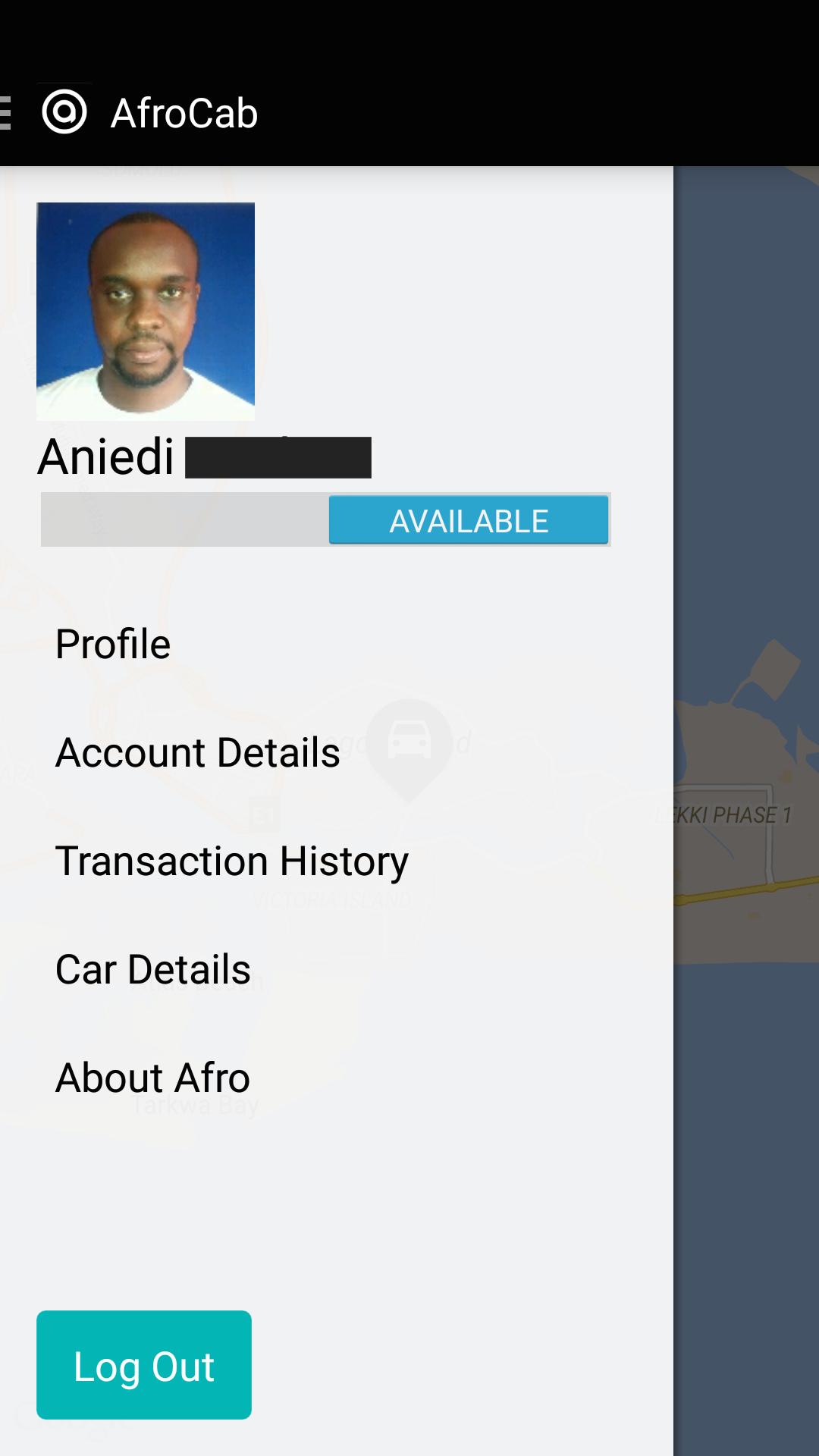This screenshot has width=819, height=1456.
Task: Open the About Afro page
Action: (152, 1077)
